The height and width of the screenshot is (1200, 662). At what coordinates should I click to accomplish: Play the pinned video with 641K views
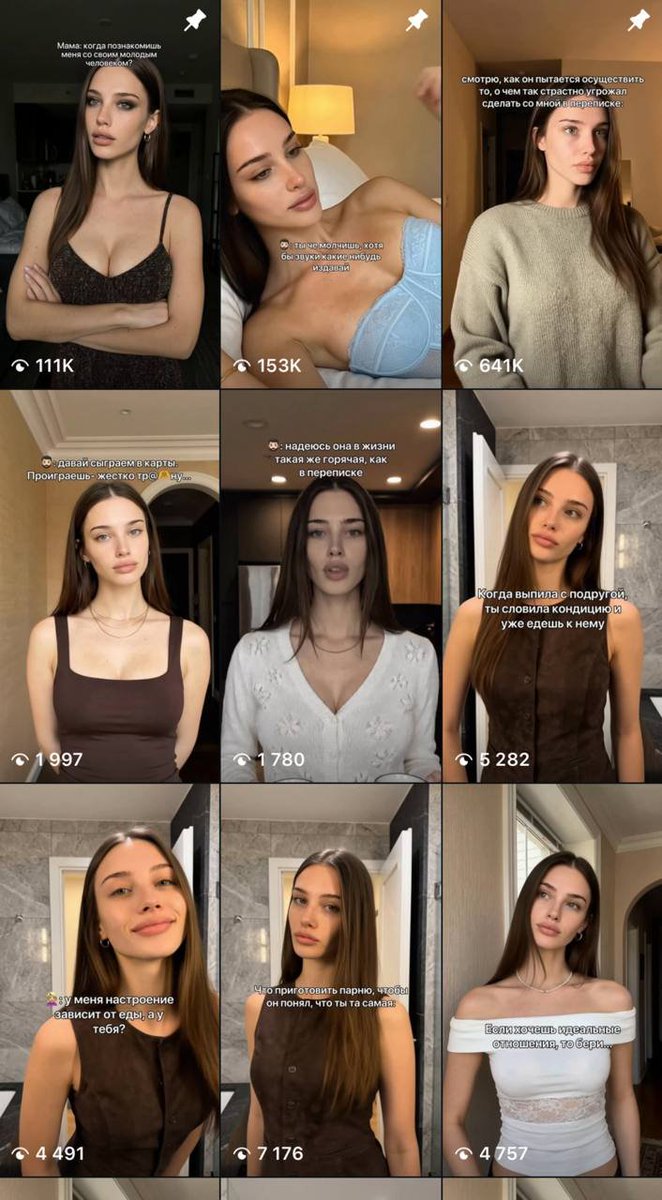tap(553, 194)
